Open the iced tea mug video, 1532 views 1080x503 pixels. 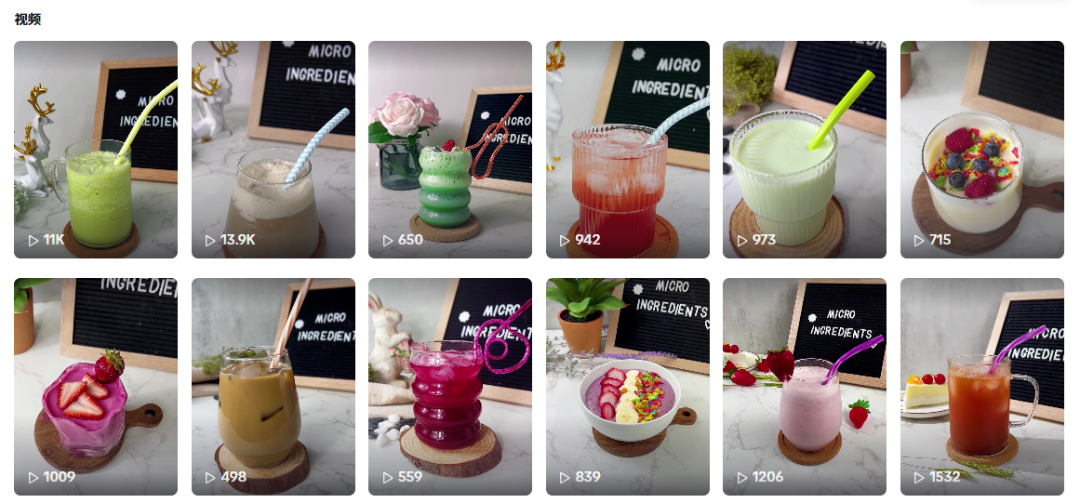982,386
